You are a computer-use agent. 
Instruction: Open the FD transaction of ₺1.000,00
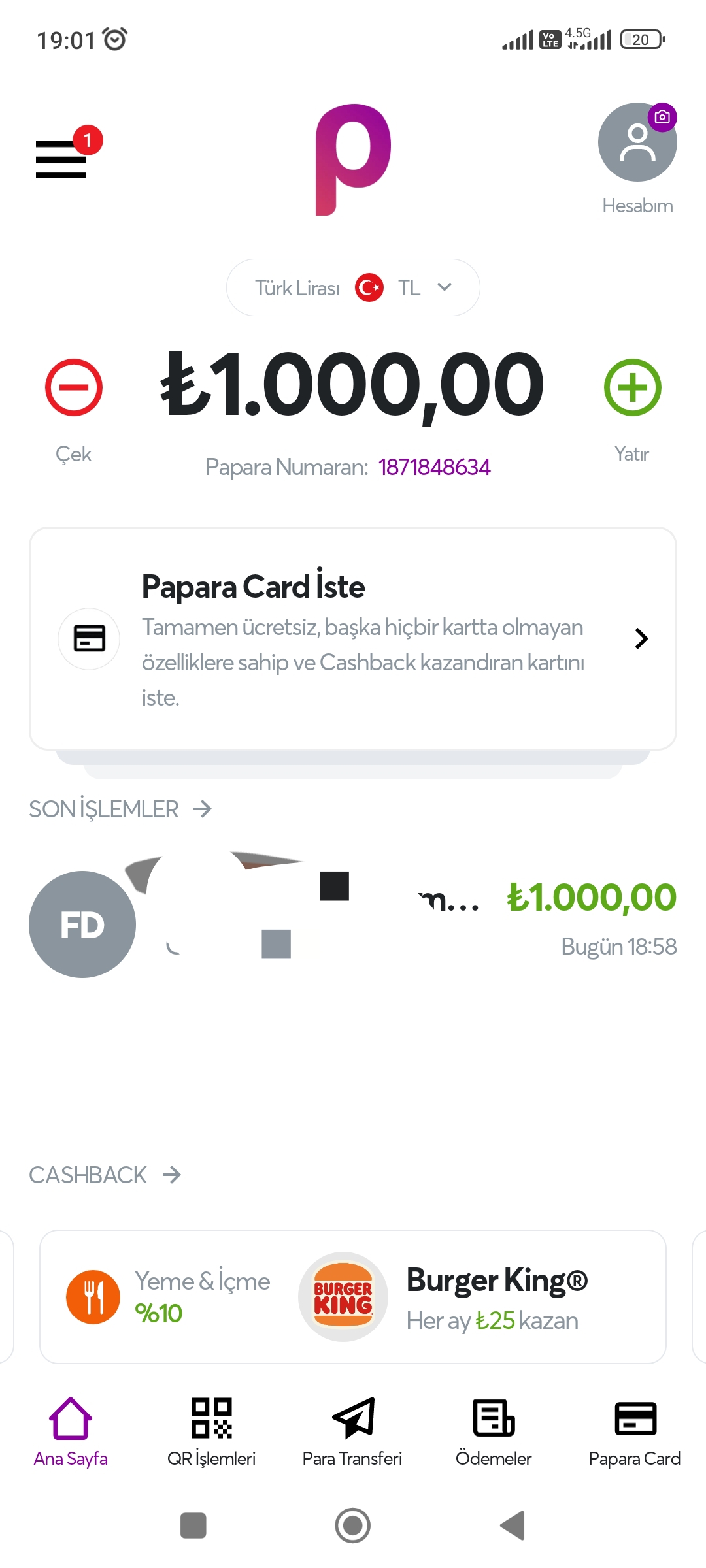click(353, 924)
